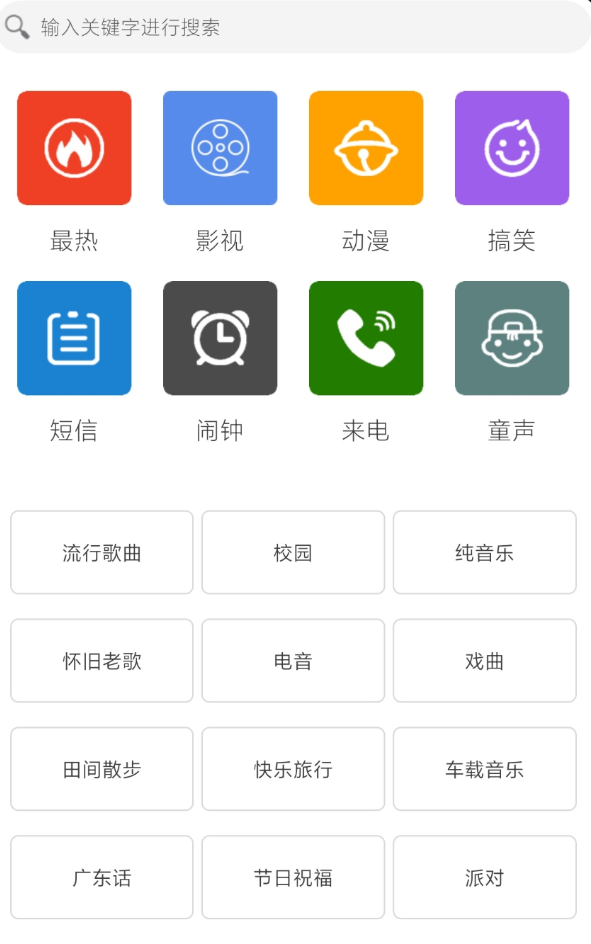
Task: Tap the 戏曲 button
Action: [x=484, y=661]
